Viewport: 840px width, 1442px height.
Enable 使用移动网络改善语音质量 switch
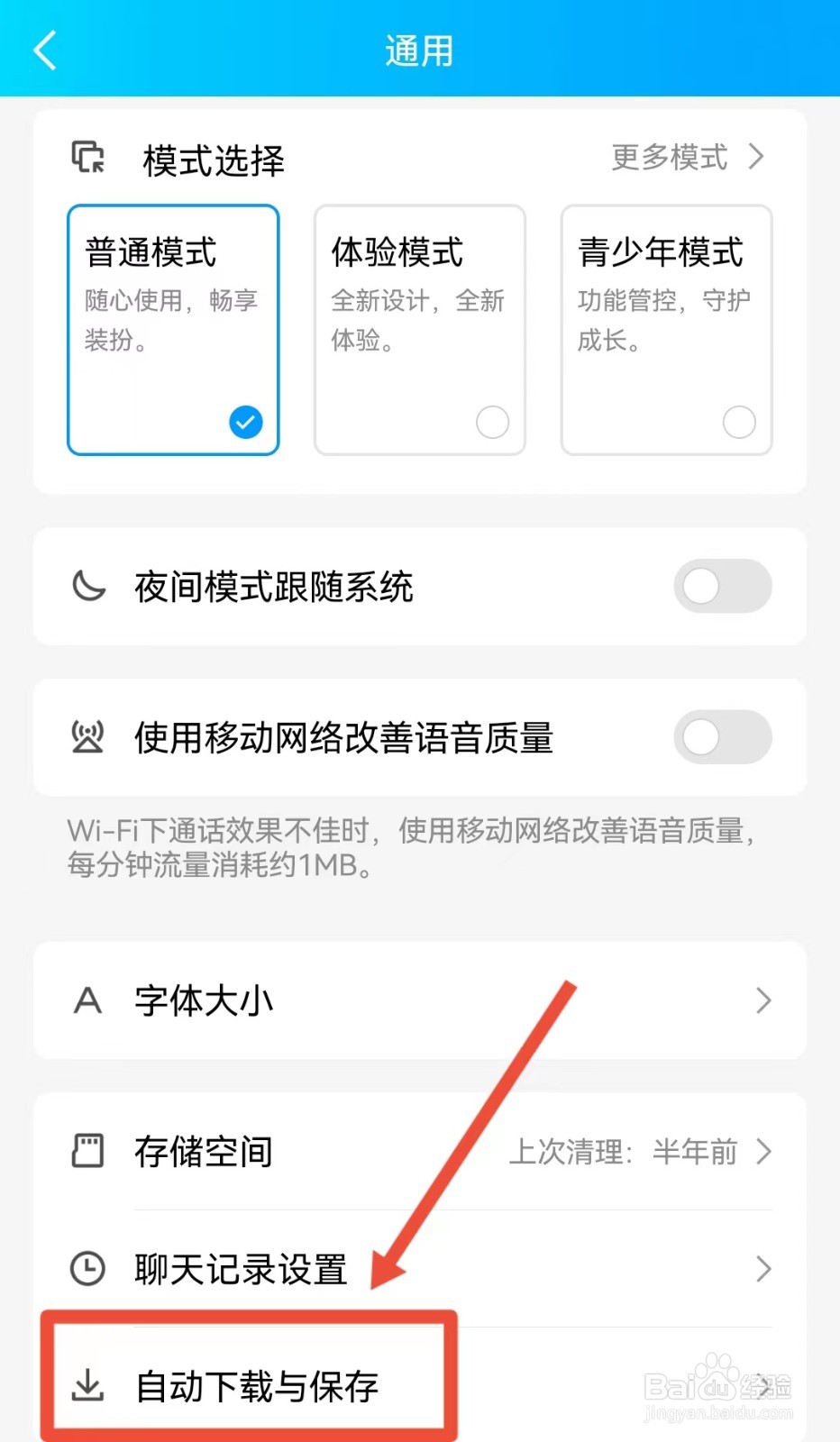click(721, 737)
